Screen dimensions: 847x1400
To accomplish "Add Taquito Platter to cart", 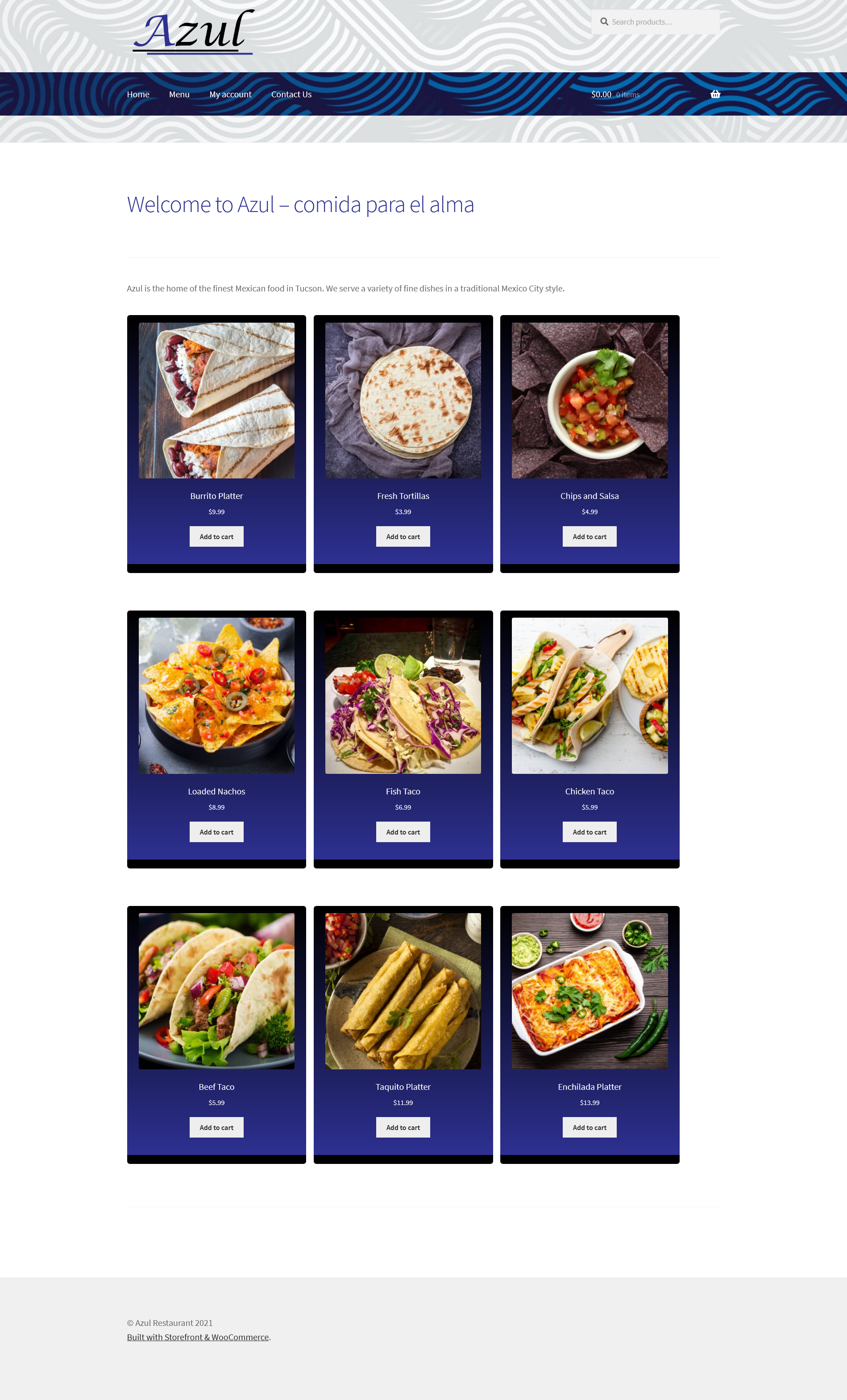I will (403, 1127).
